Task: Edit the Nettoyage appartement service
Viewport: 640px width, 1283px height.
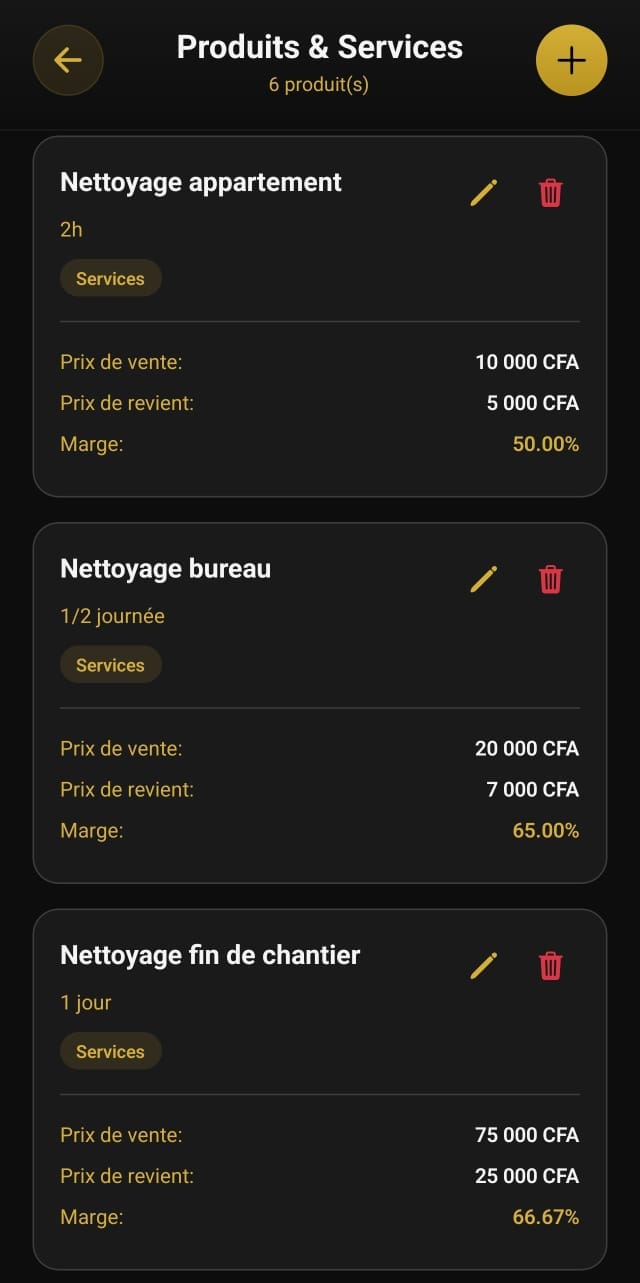Action: point(484,192)
